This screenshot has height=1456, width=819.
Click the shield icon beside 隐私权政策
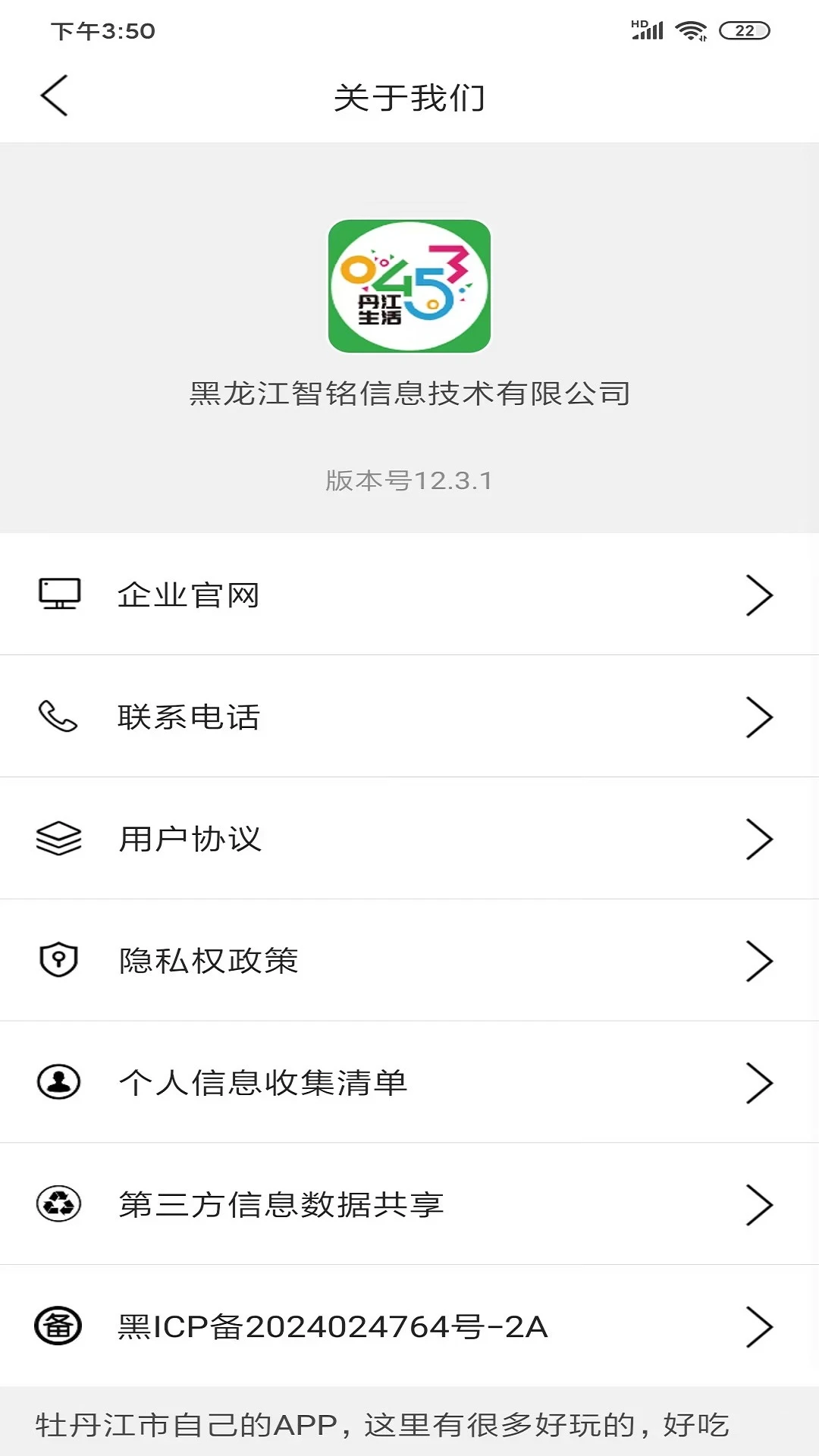coord(60,960)
